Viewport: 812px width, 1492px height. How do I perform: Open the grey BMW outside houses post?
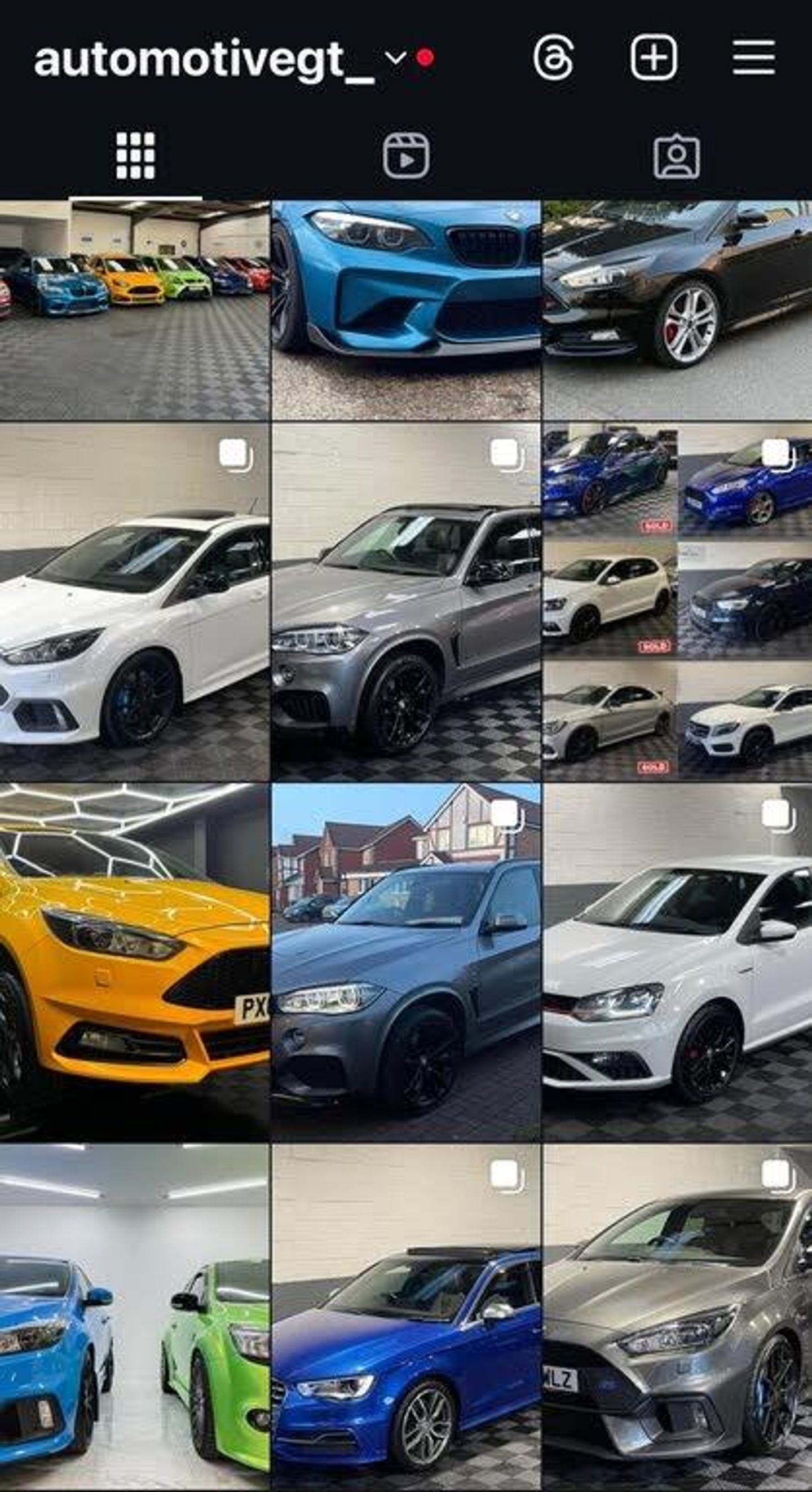(x=406, y=961)
